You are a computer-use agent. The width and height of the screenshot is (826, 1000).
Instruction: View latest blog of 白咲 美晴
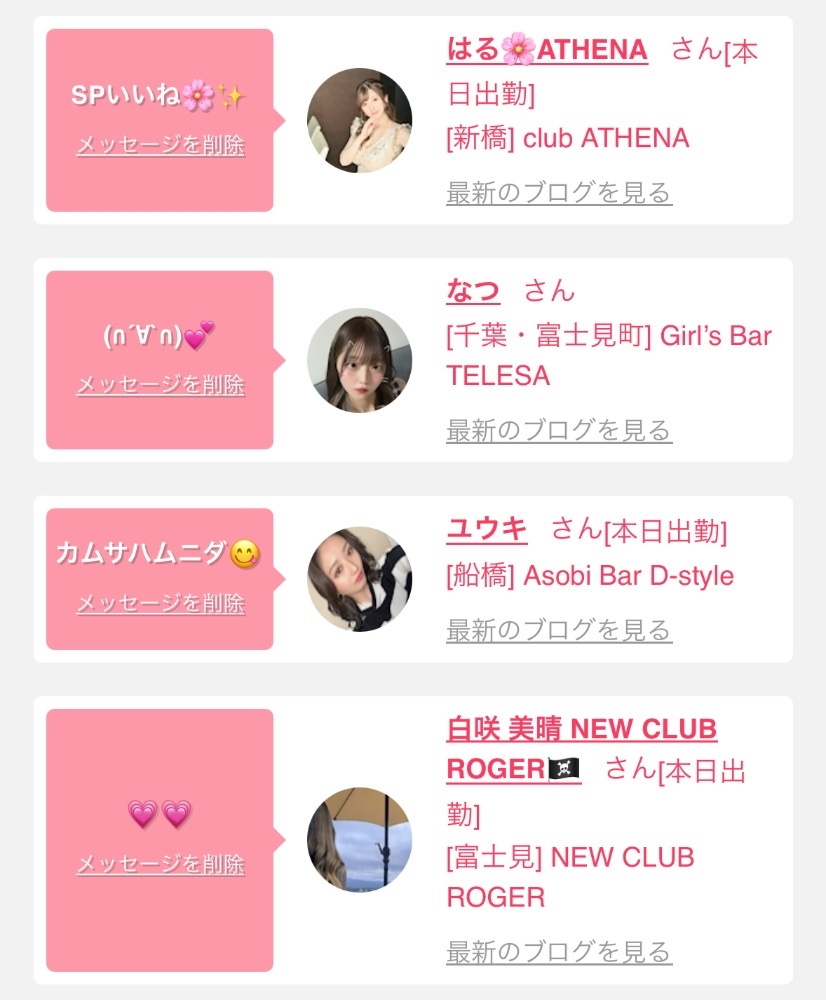point(559,952)
